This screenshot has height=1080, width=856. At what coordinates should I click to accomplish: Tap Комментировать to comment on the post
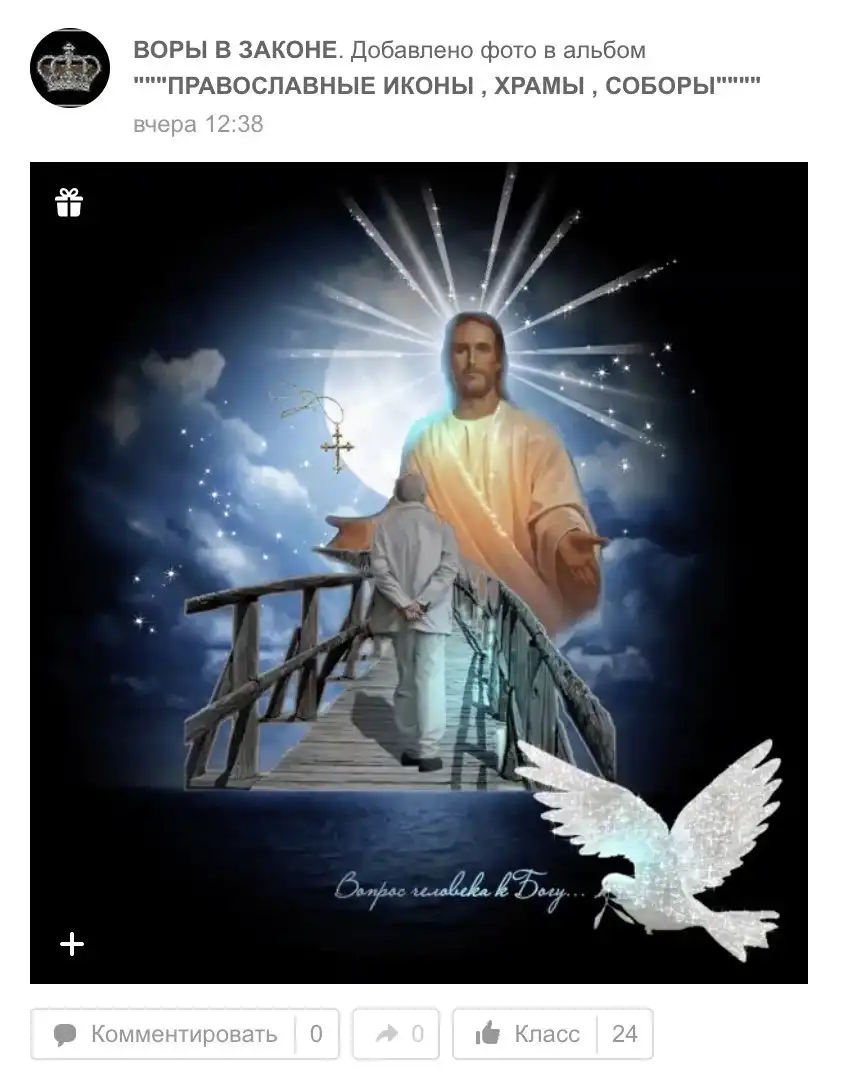(166, 1034)
